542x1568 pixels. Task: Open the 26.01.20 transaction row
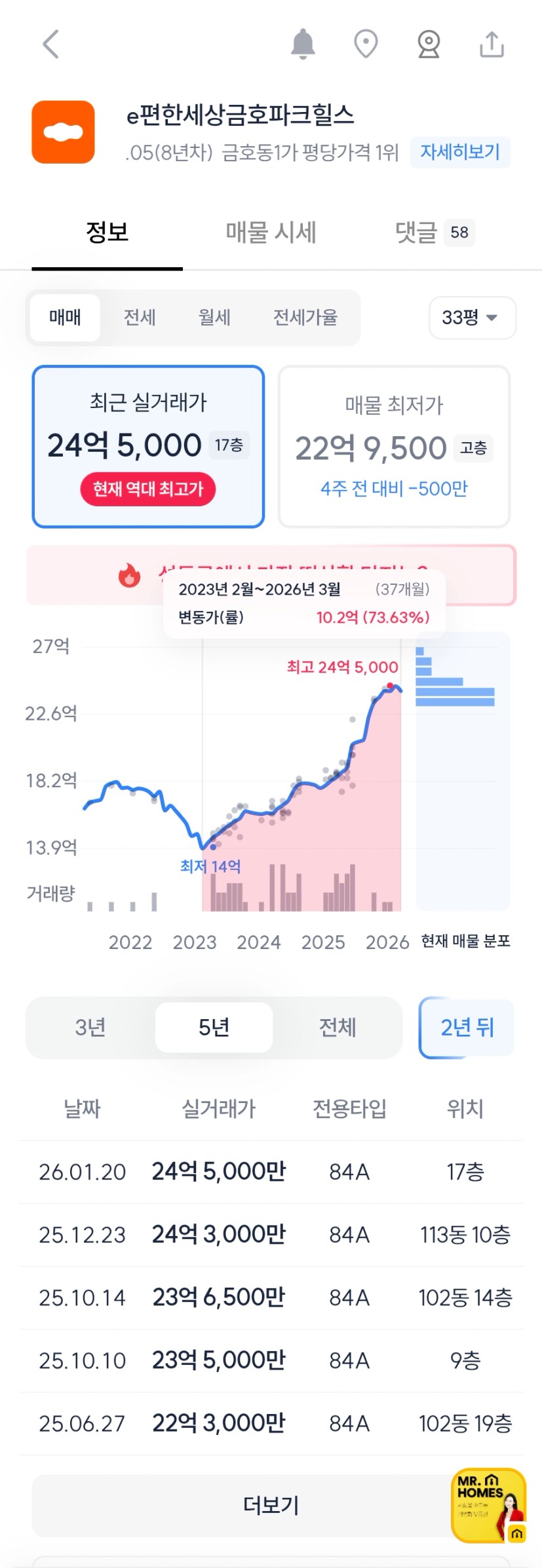pyautogui.click(x=271, y=1172)
